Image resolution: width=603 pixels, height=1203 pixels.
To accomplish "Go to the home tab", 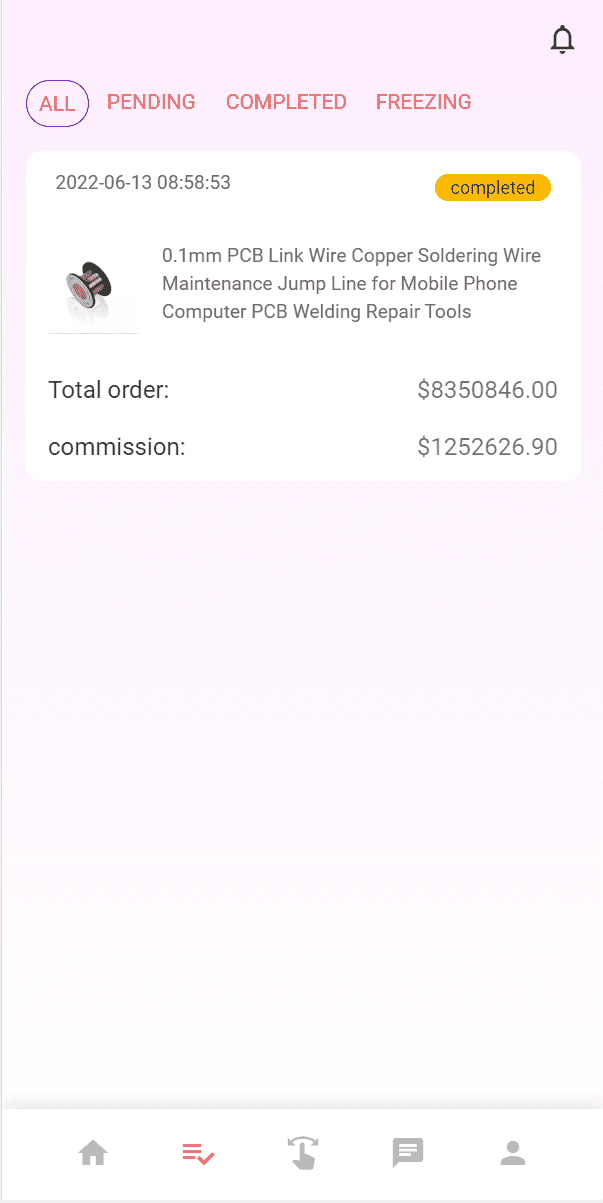I will [93, 1153].
